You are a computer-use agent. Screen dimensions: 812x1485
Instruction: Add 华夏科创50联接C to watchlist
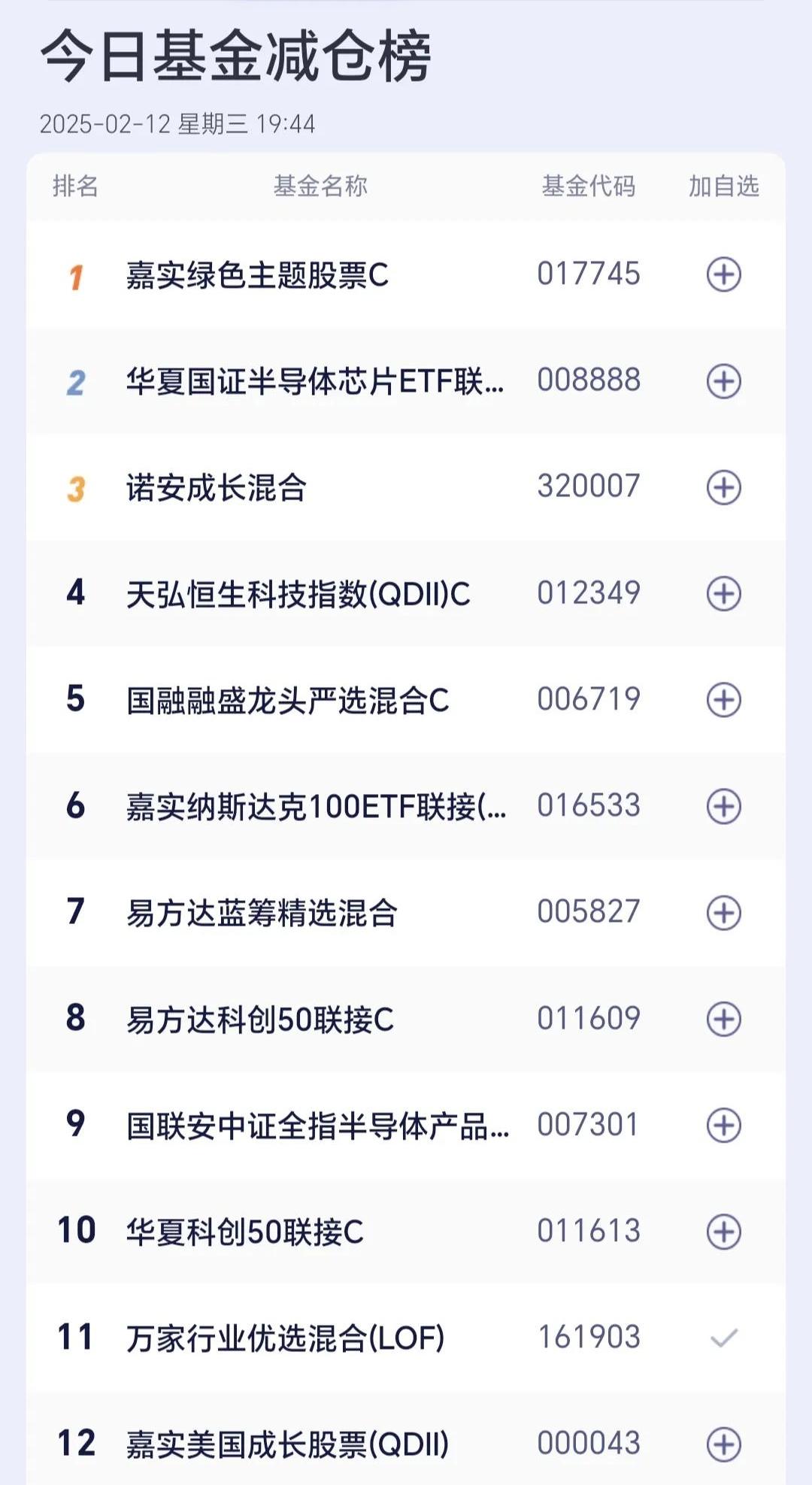[x=726, y=1231]
